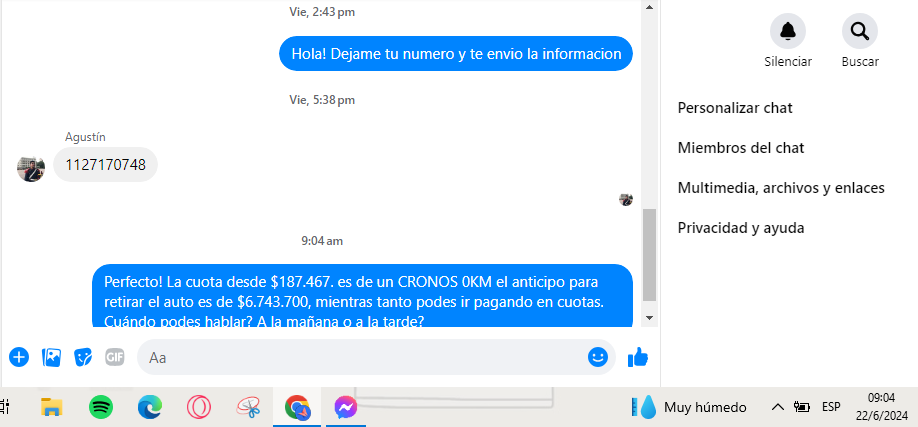Expand Privacidad y ayuda
918x427 pixels.
point(741,228)
